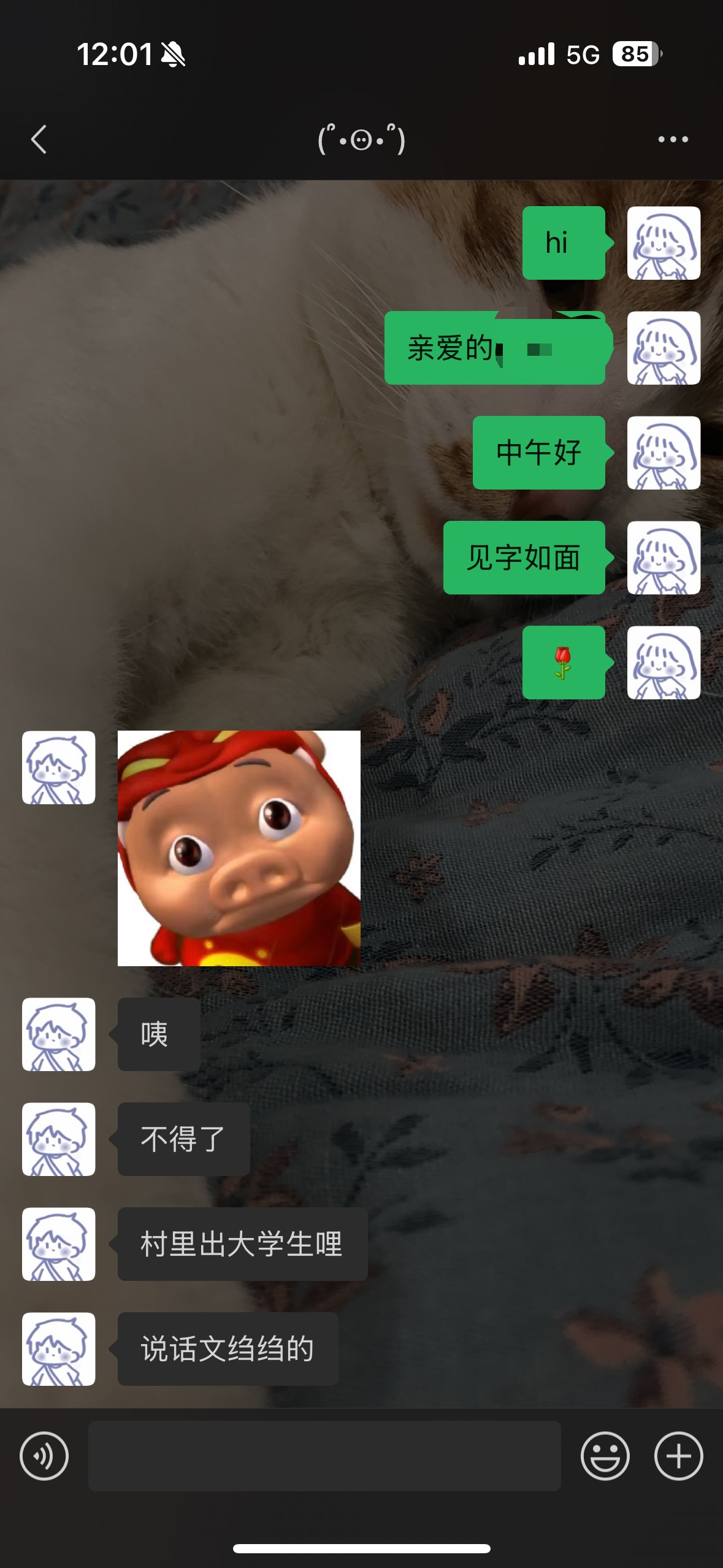Select the '中午好' message bubble
Image resolution: width=723 pixels, height=1568 pixels.
(538, 453)
